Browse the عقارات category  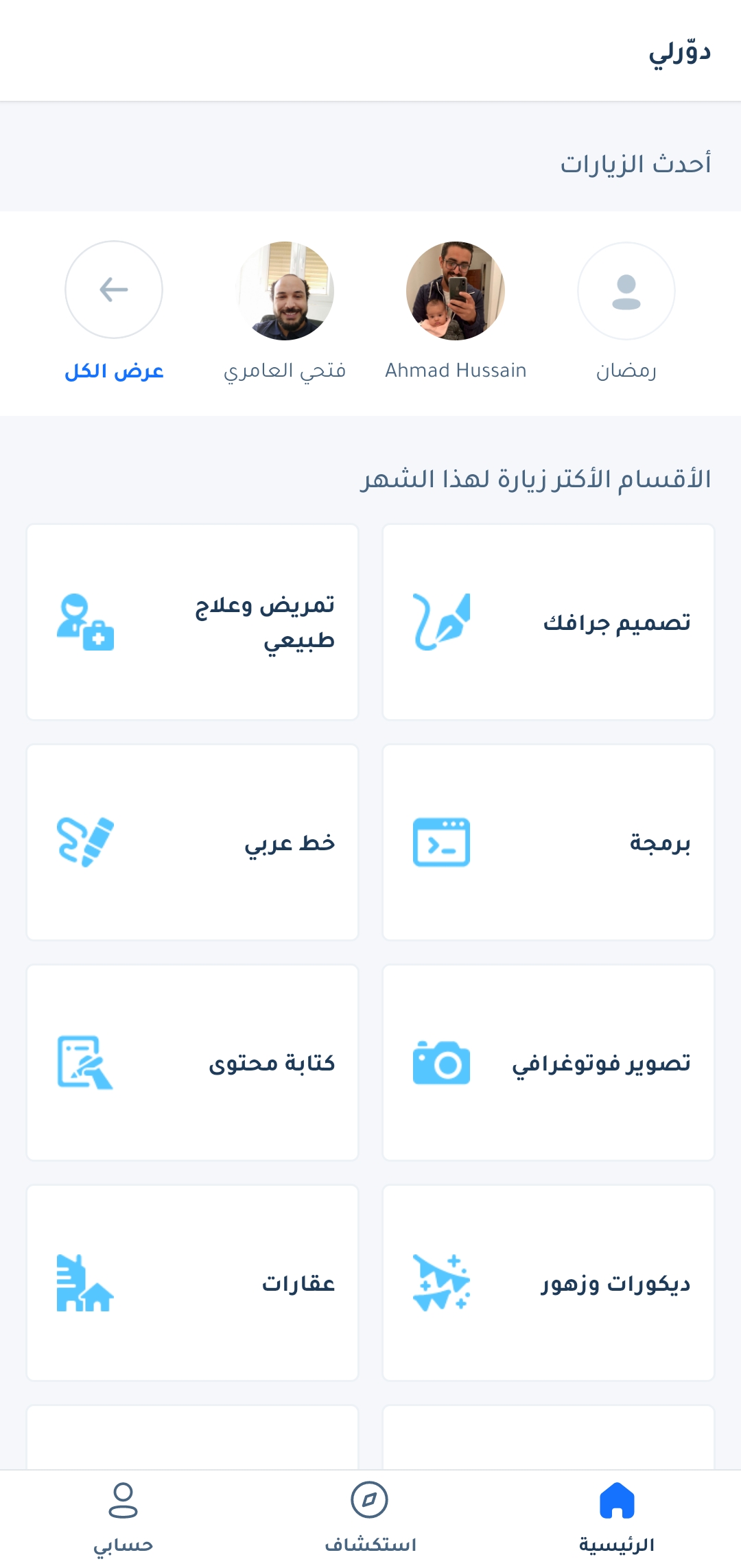[193, 1283]
